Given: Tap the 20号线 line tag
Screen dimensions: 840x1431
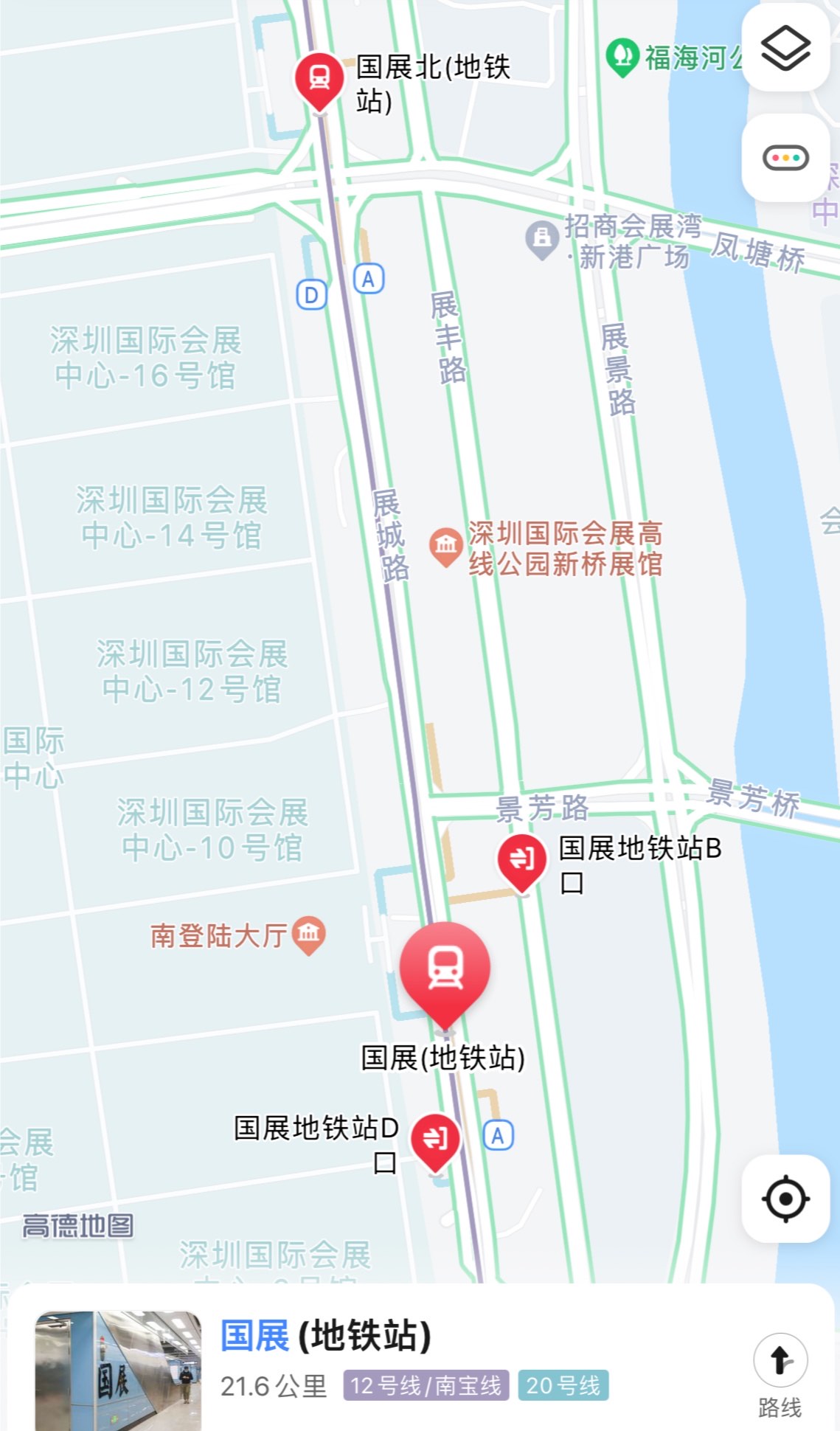Looking at the screenshot, I should (x=563, y=1385).
